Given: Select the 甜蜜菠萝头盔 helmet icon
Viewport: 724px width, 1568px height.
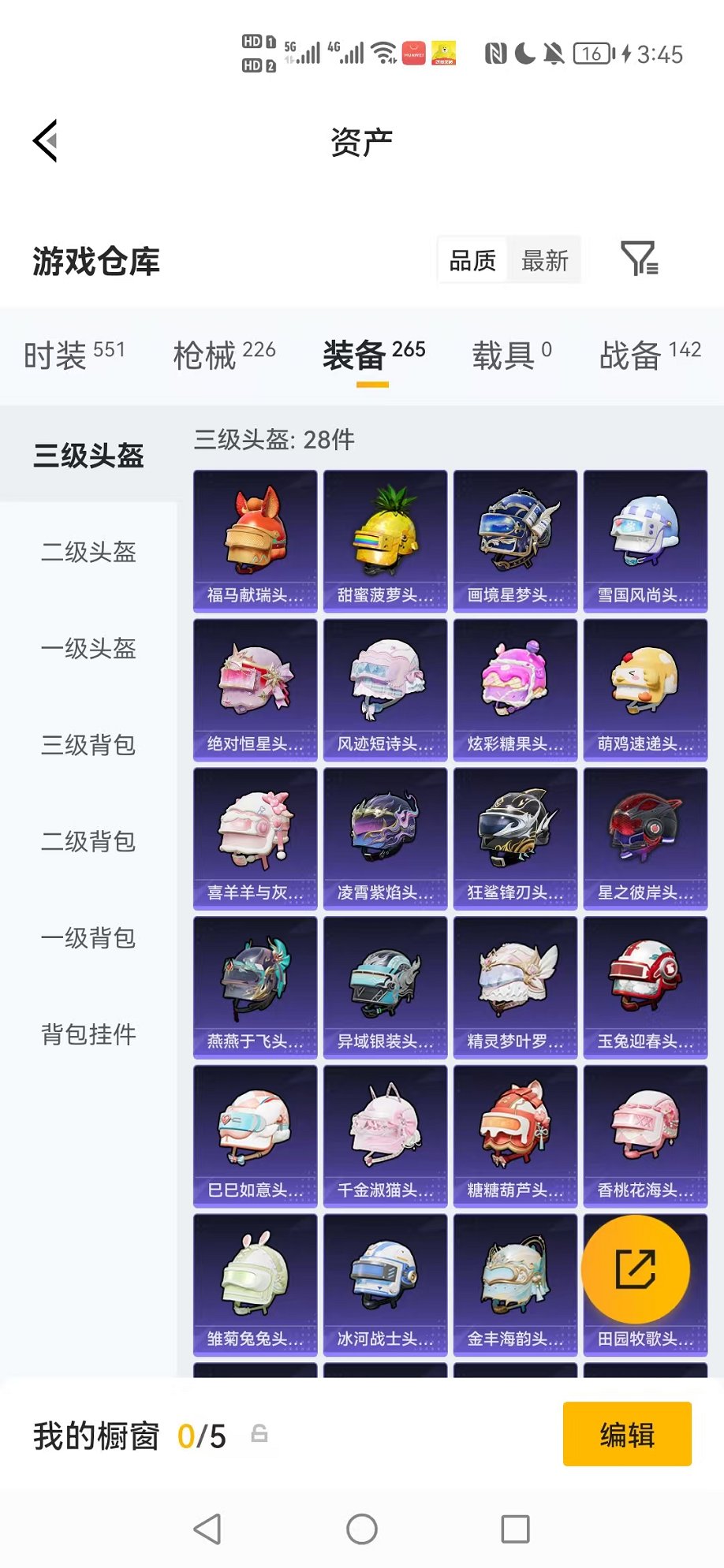Looking at the screenshot, I should 384,536.
